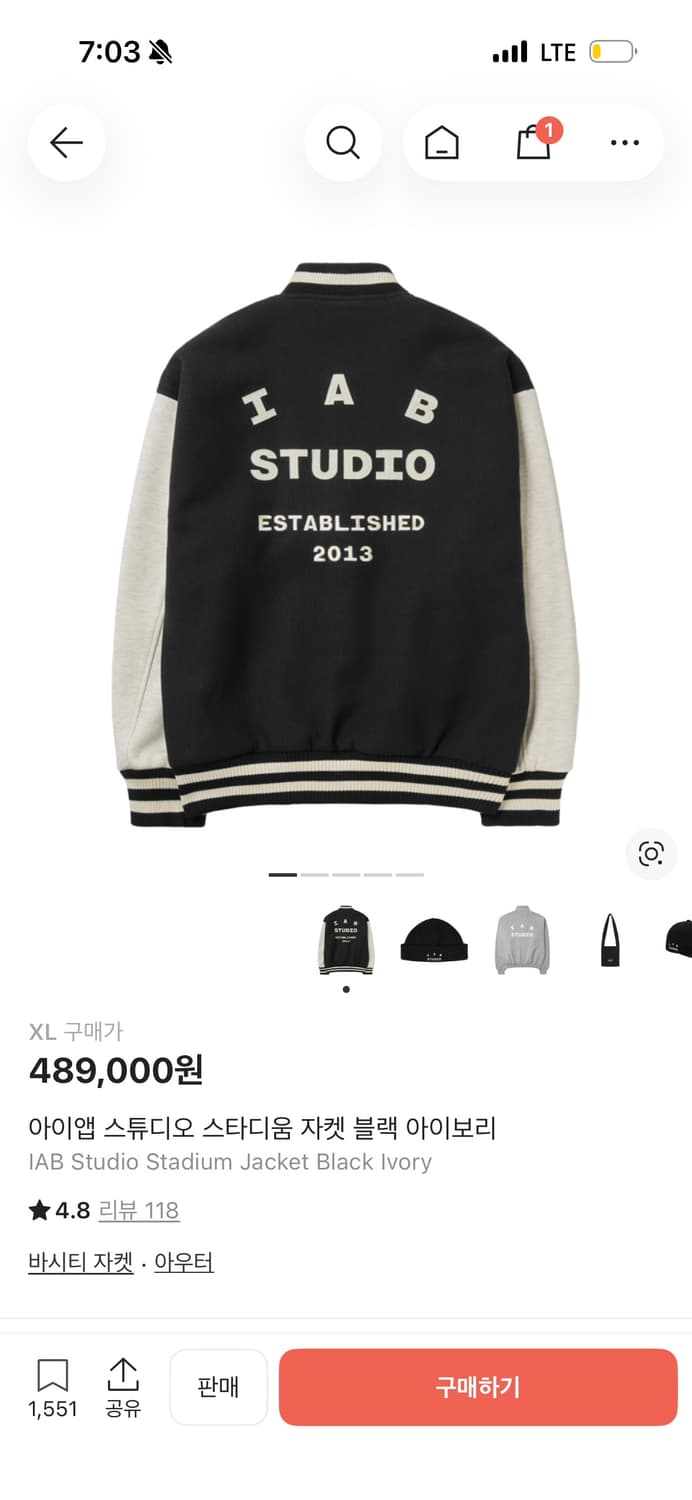Bookmark this jacket with 1,551 saves
692x1500 pixels.
coord(53,1387)
